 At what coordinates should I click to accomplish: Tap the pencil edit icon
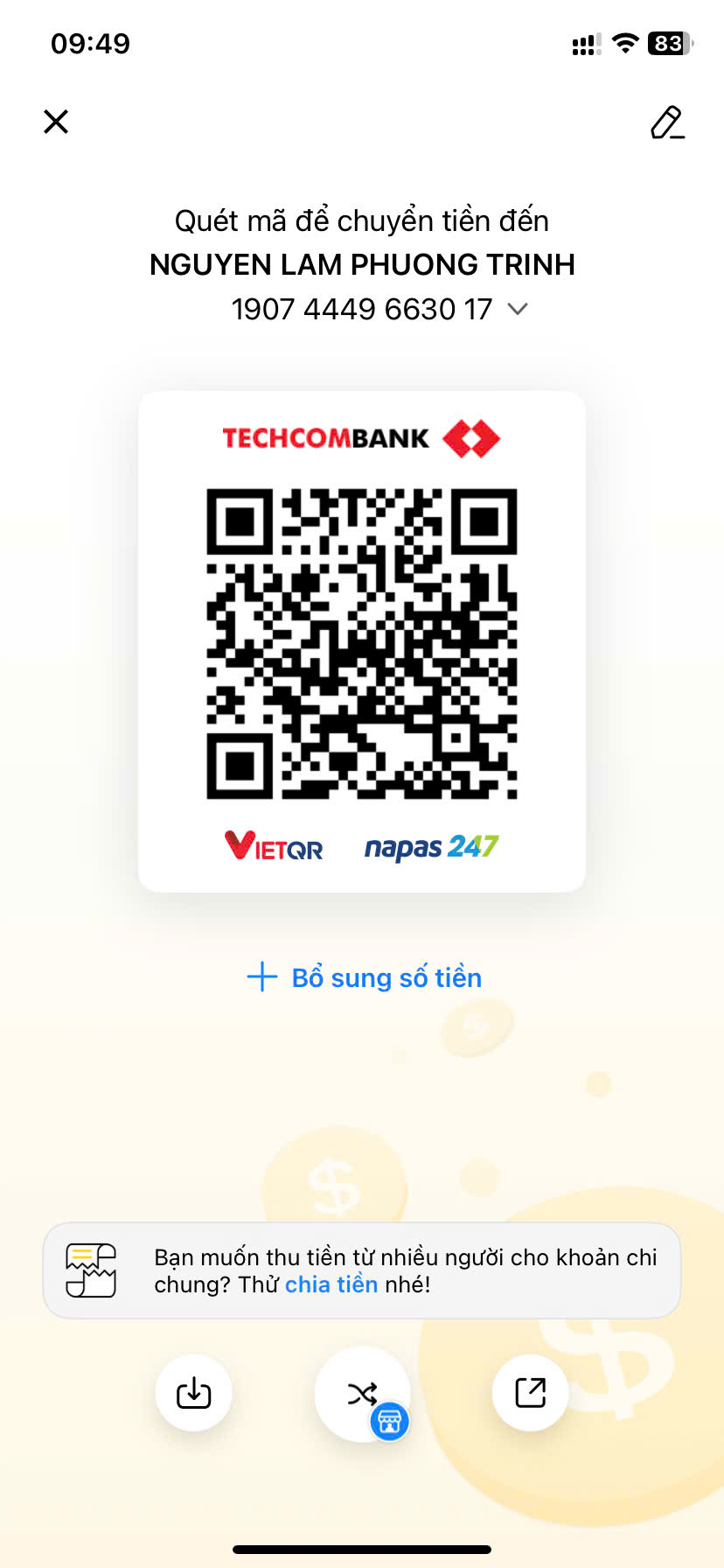pos(667,122)
